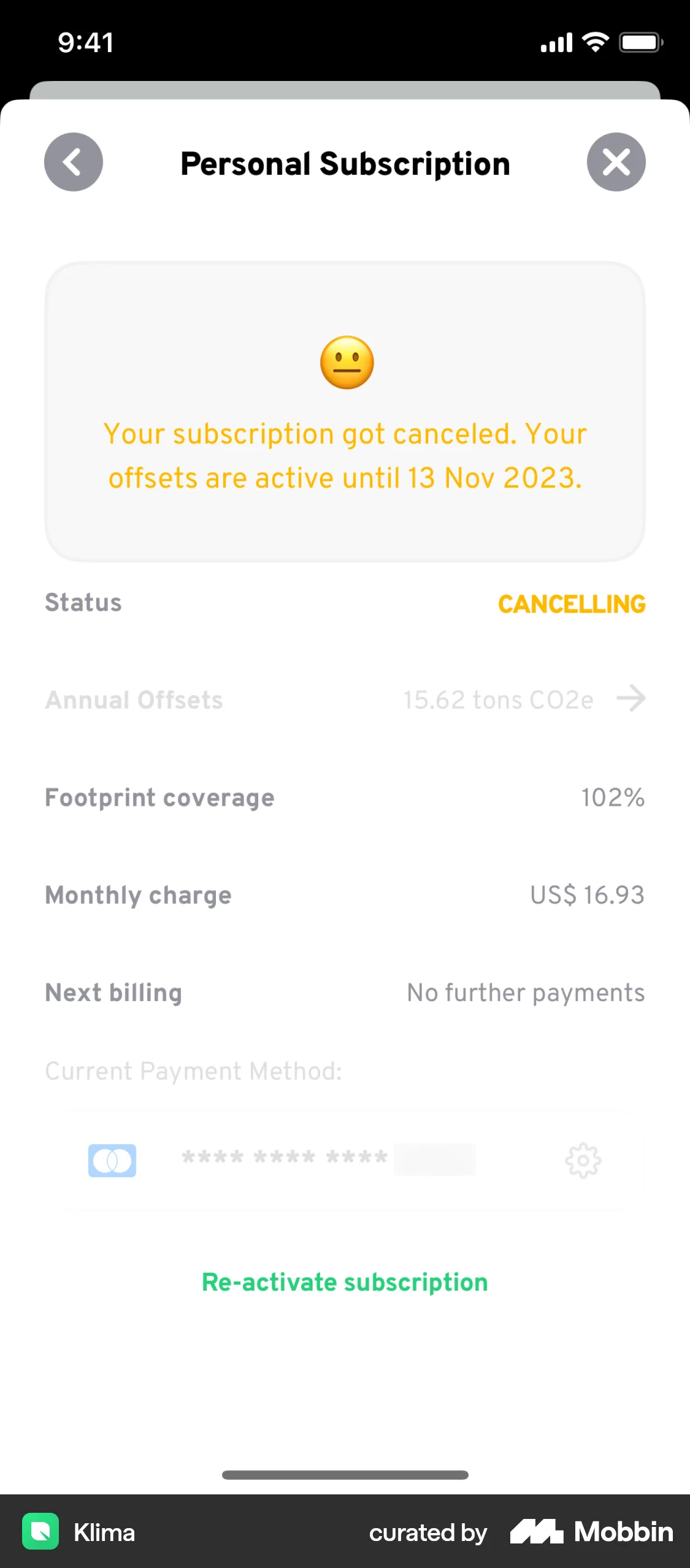This screenshot has width=690, height=1568.
Task: Tap the back arrow at top left
Action: 73,162
